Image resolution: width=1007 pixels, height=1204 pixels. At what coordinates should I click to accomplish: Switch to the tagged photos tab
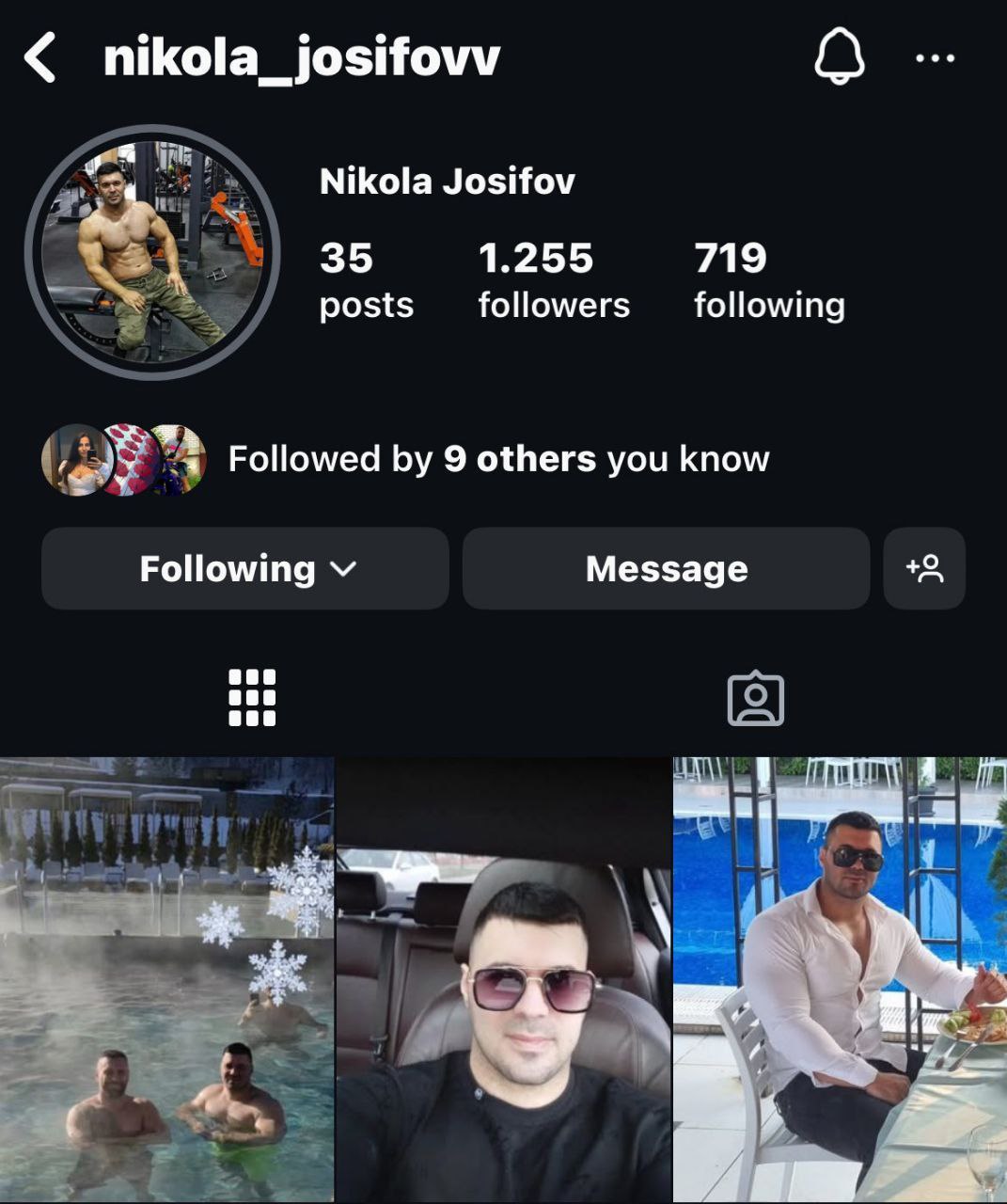tap(755, 698)
